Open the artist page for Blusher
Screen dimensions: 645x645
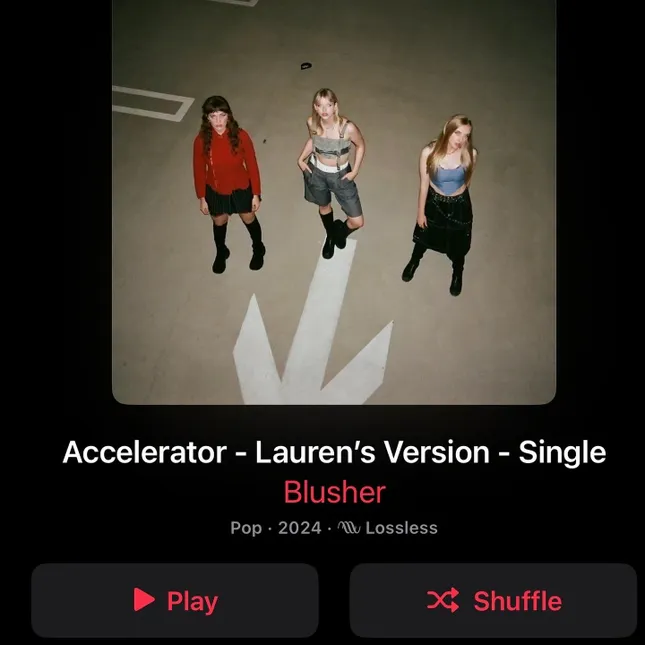tap(334, 492)
